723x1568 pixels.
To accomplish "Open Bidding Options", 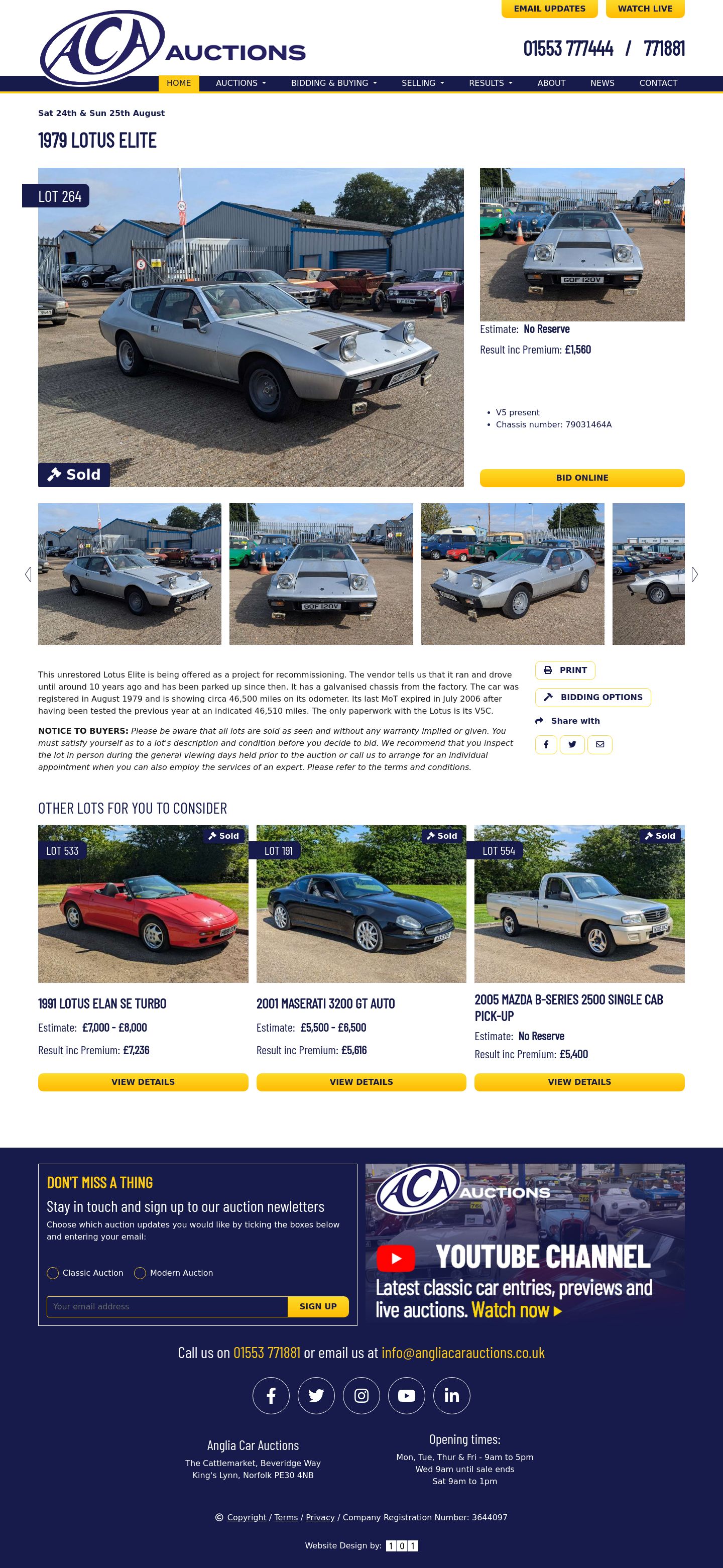I will (593, 698).
